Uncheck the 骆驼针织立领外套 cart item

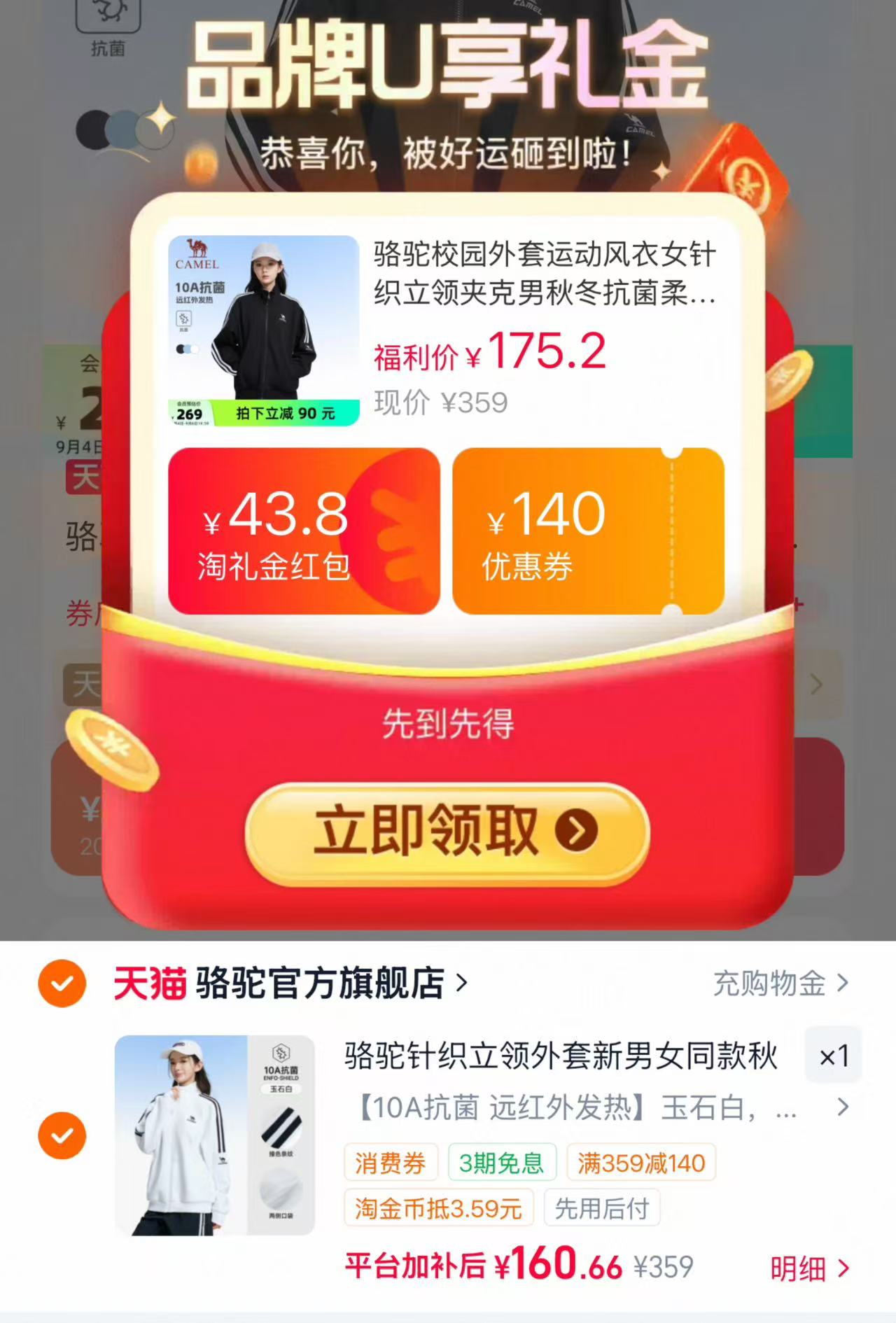[62, 1135]
